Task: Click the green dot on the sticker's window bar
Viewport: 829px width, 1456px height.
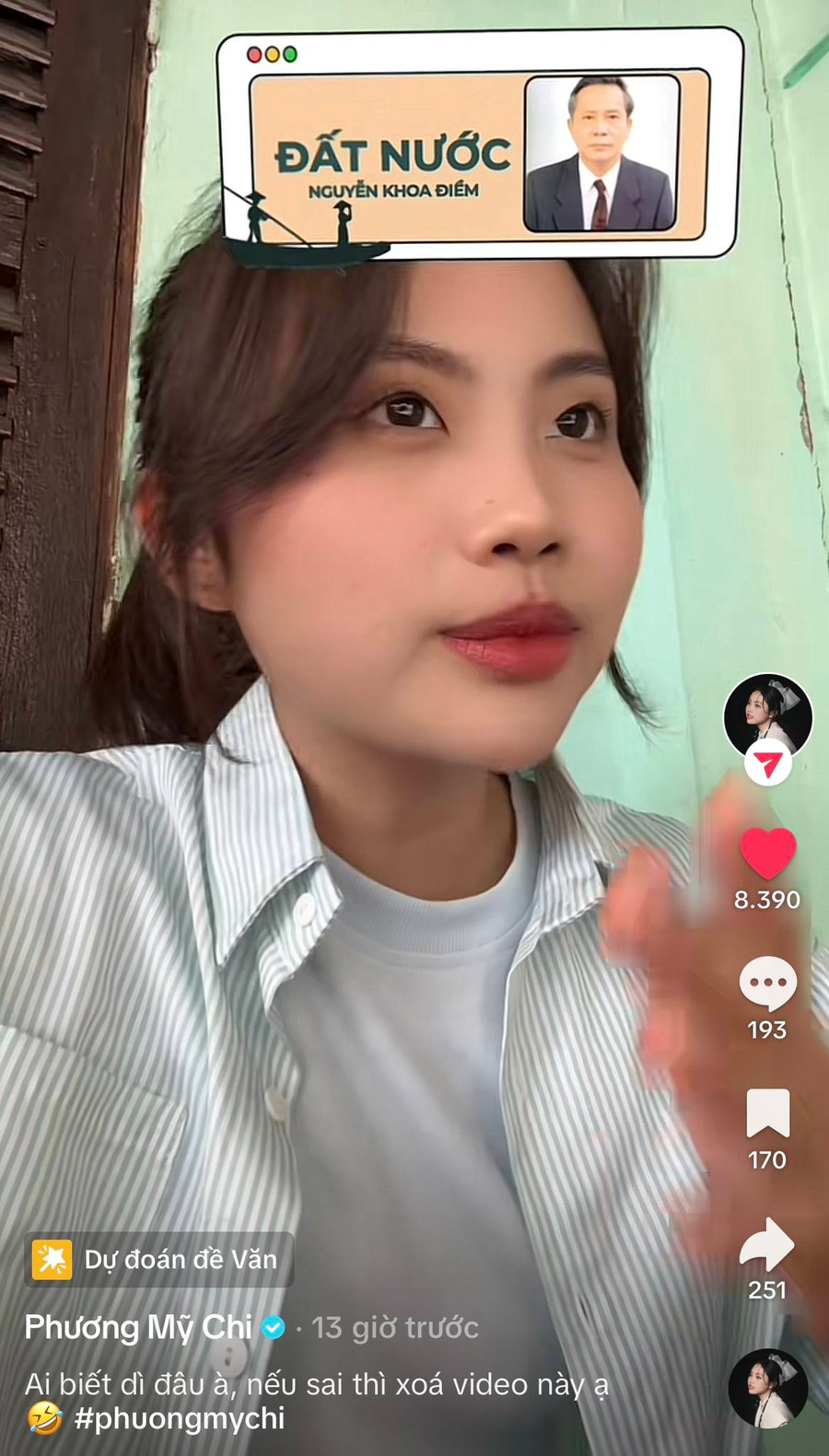Action: (289, 53)
